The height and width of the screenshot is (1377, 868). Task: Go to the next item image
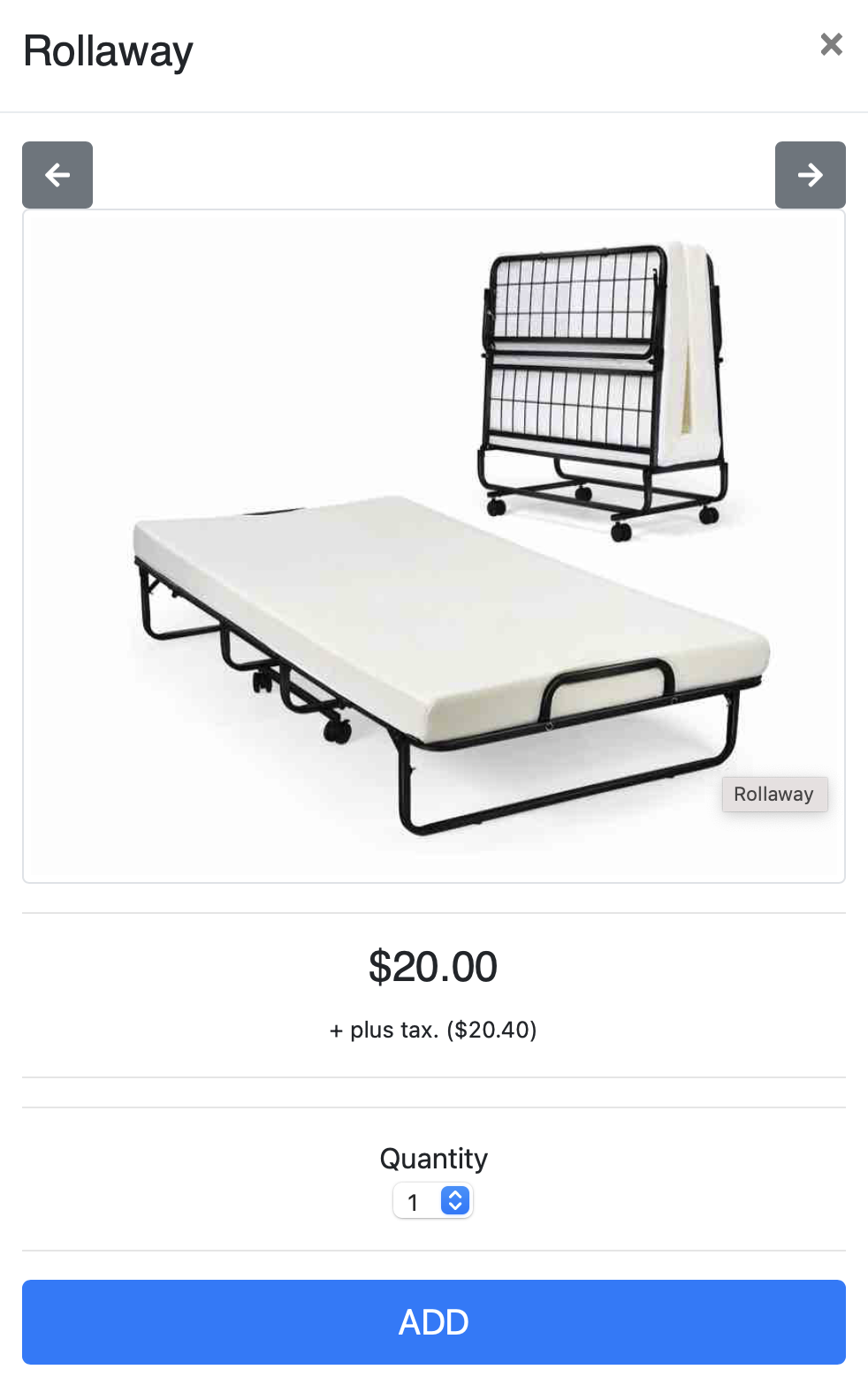pyautogui.click(x=810, y=175)
